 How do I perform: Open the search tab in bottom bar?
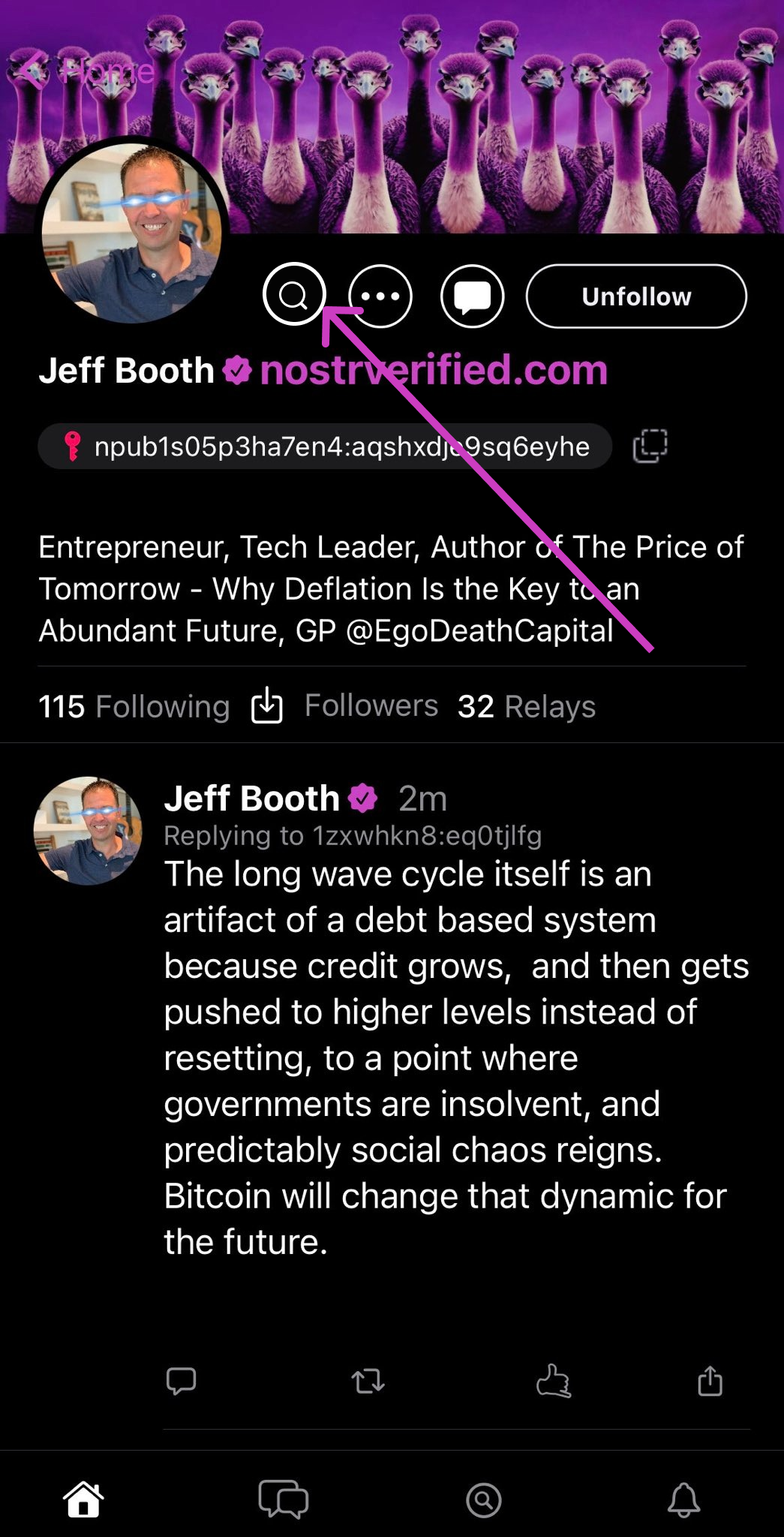(x=483, y=1499)
